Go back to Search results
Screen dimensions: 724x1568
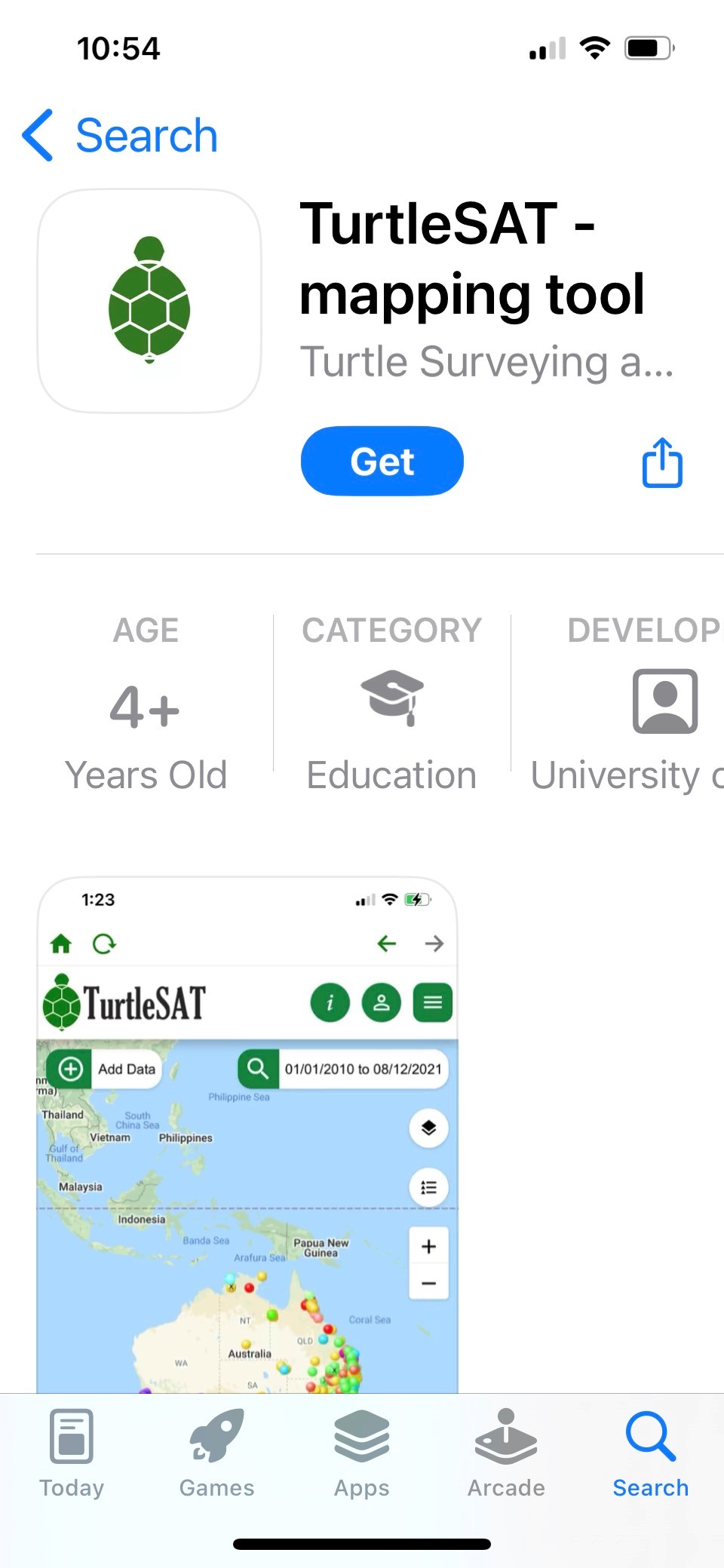121,136
